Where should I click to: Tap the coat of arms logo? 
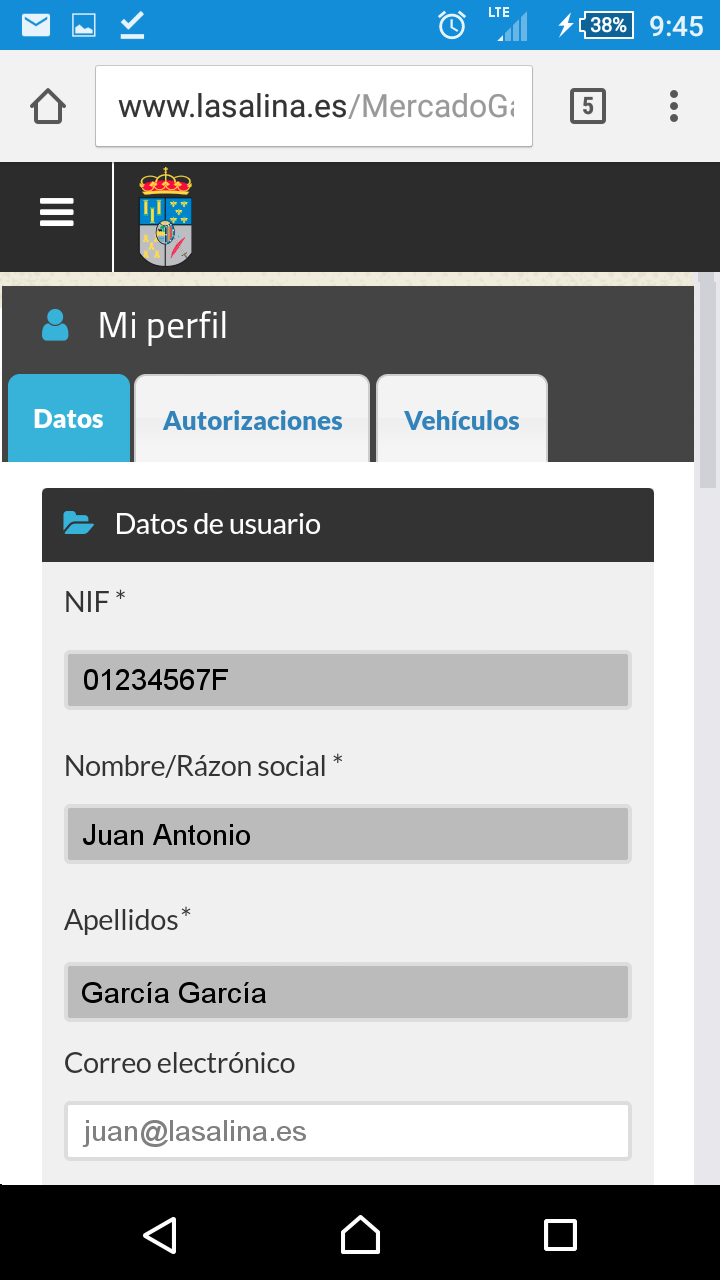166,216
